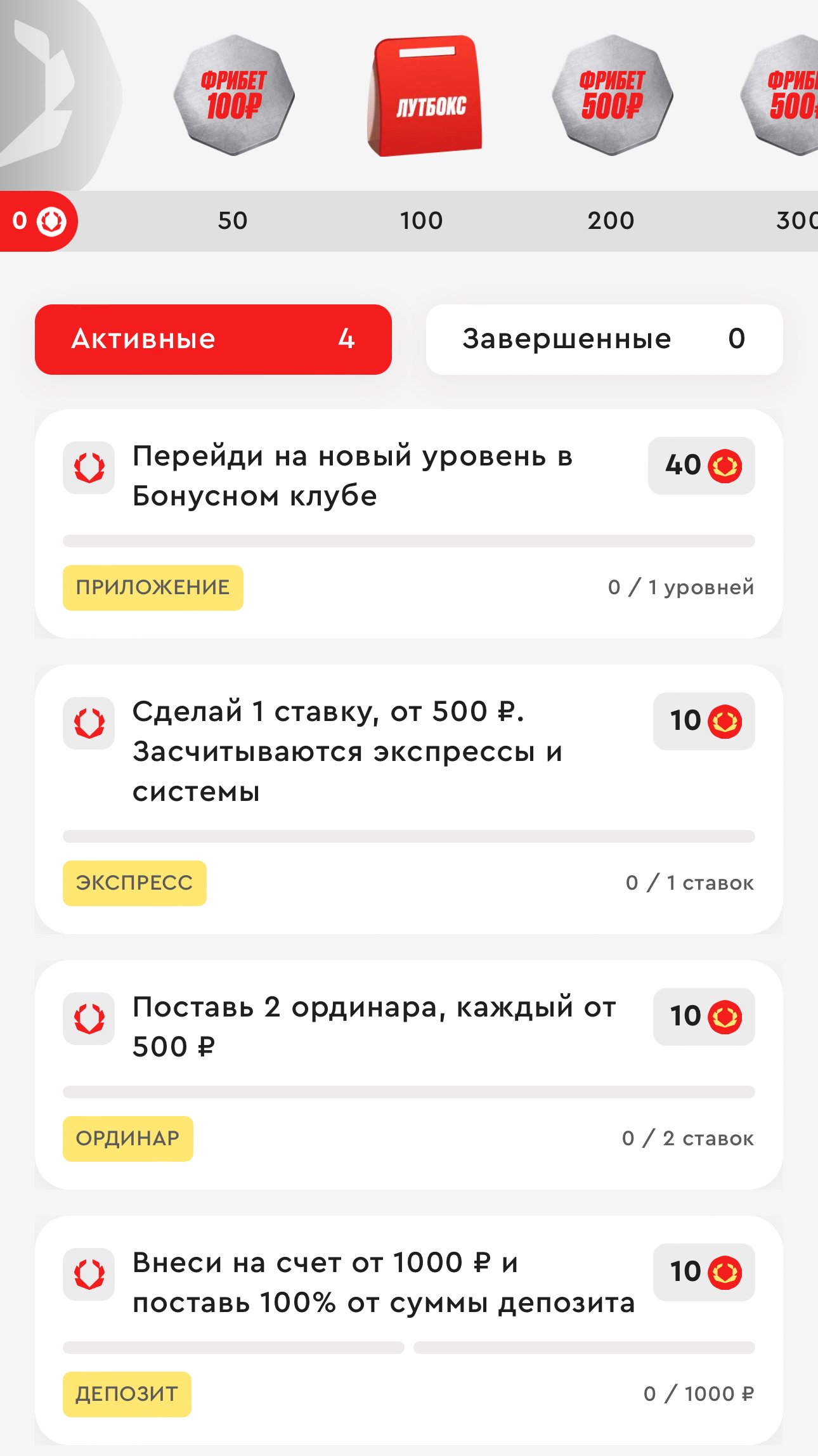
Task: Open the Ординар task for 2 bets
Action: (x=374, y=1027)
